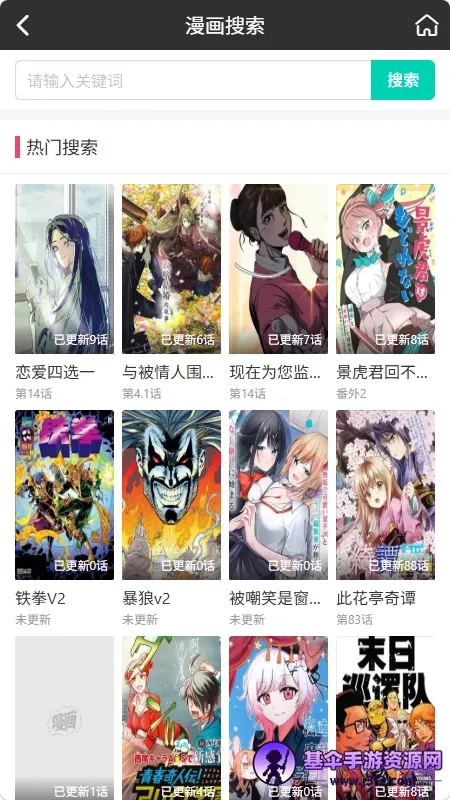Viewport: 450px width, 800px height.
Task: Open the home icon in the header
Action: click(x=427, y=25)
